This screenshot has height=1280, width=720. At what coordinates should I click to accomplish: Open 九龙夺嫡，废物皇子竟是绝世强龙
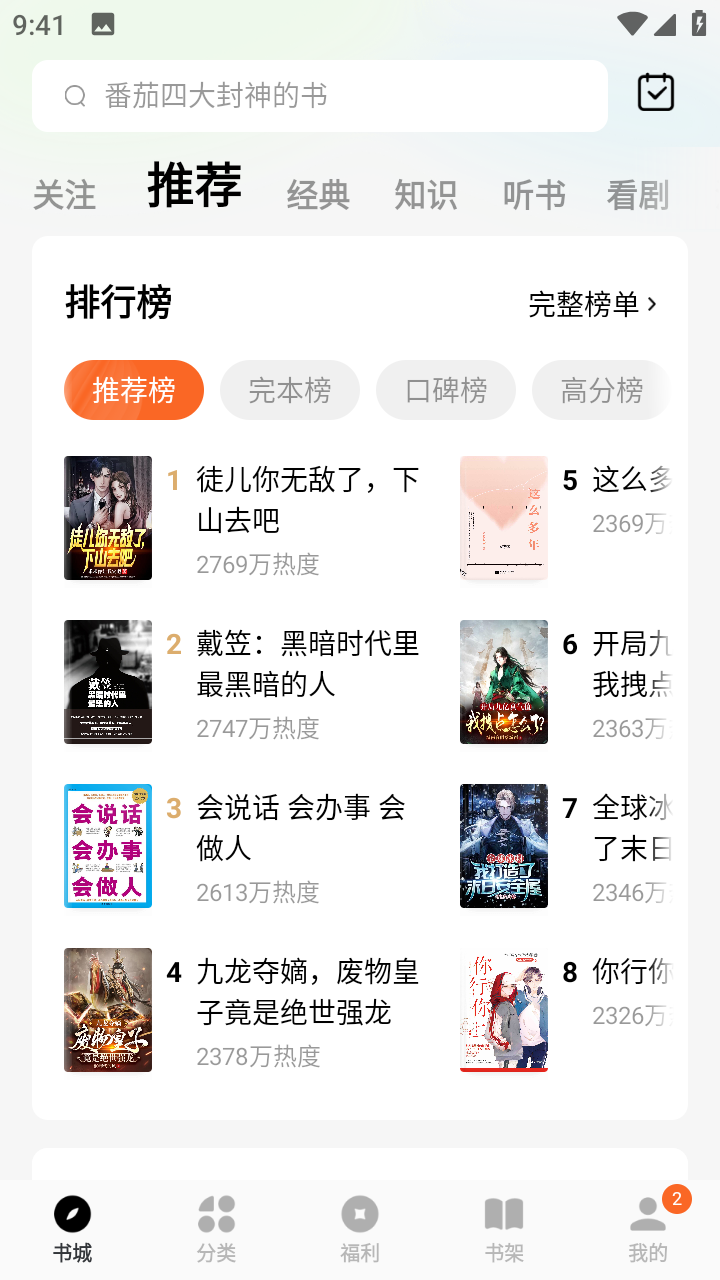[307, 992]
